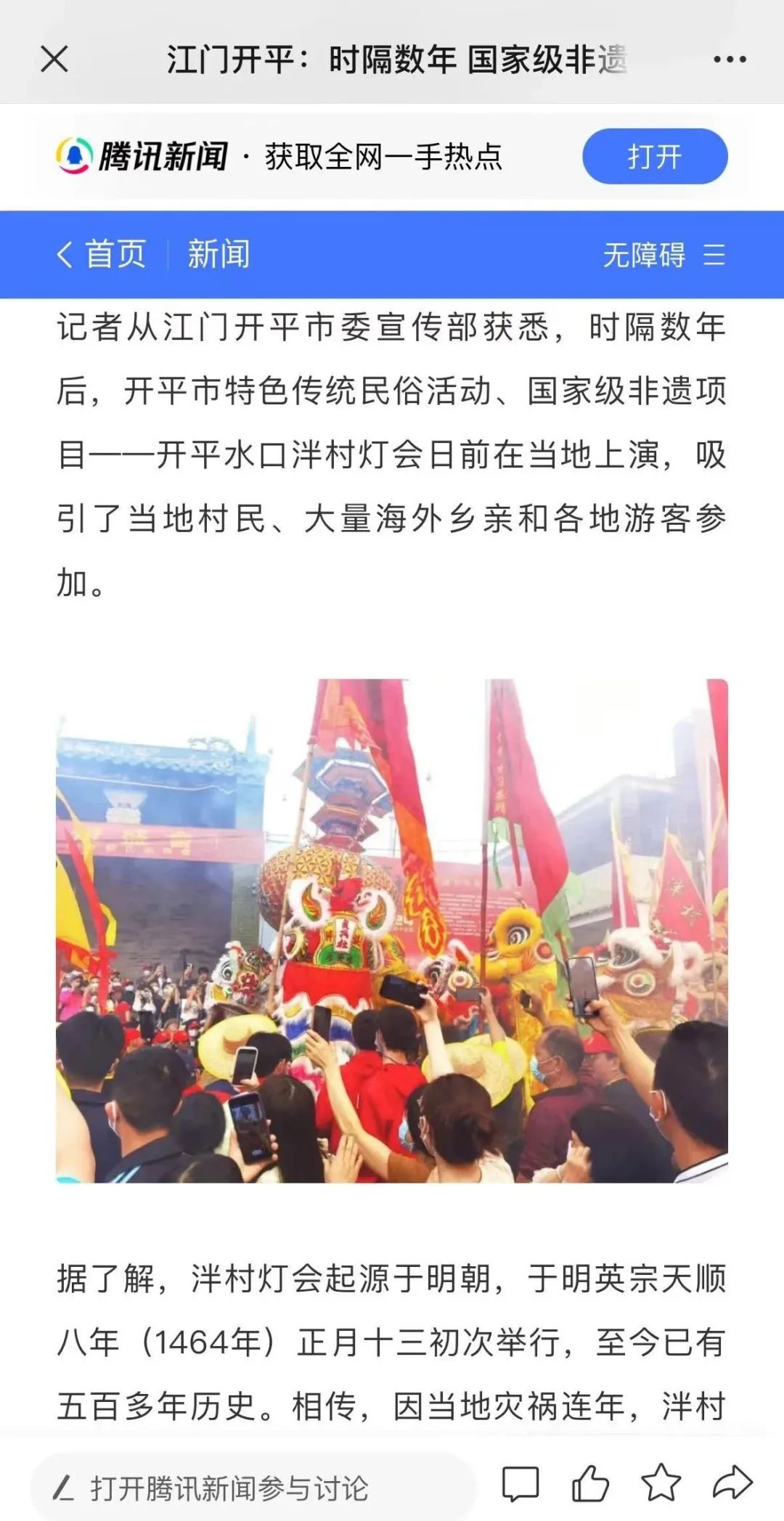This screenshot has width=784, height=1521.
Task: Open the 新闻 section
Action: pyautogui.click(x=219, y=254)
